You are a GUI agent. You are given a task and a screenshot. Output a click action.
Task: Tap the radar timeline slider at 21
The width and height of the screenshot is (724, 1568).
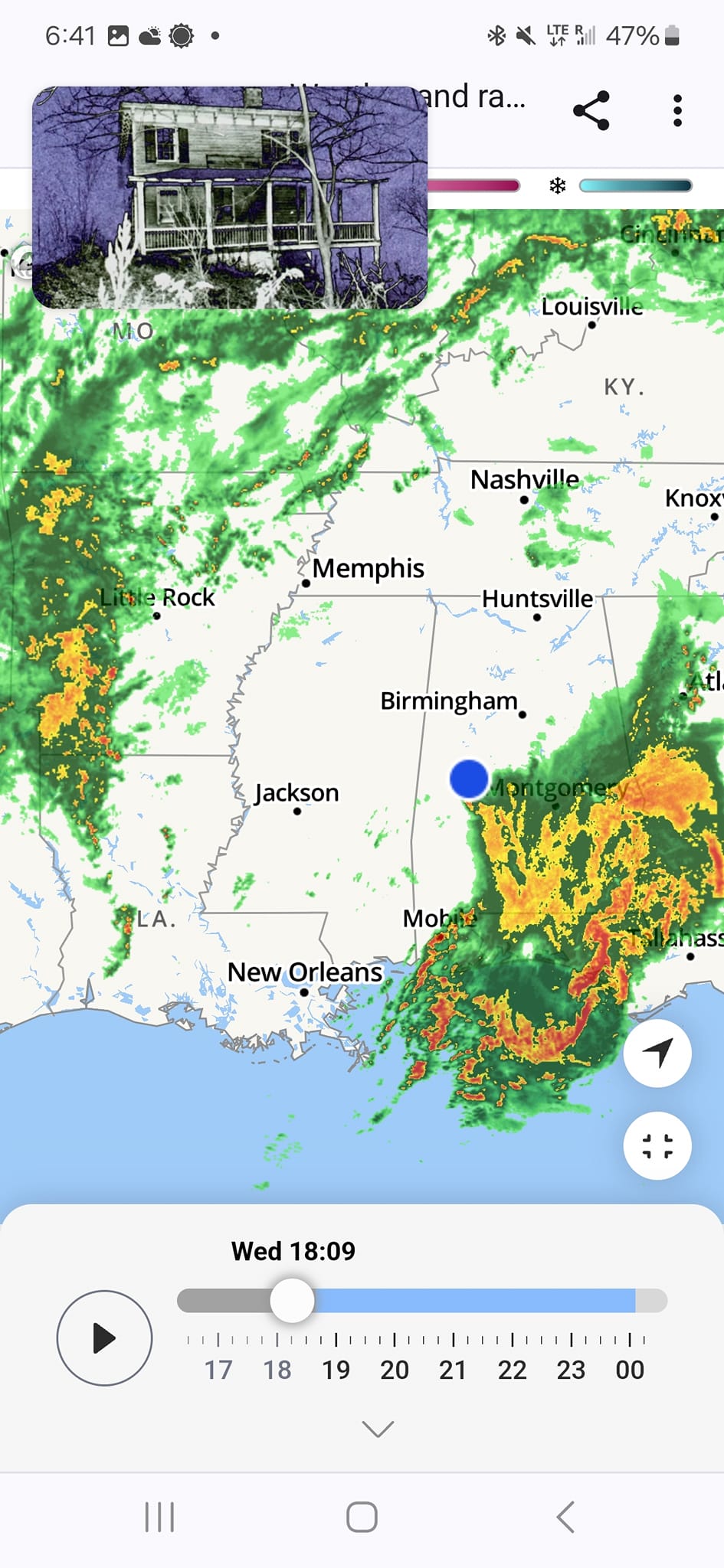pyautogui.click(x=454, y=1300)
